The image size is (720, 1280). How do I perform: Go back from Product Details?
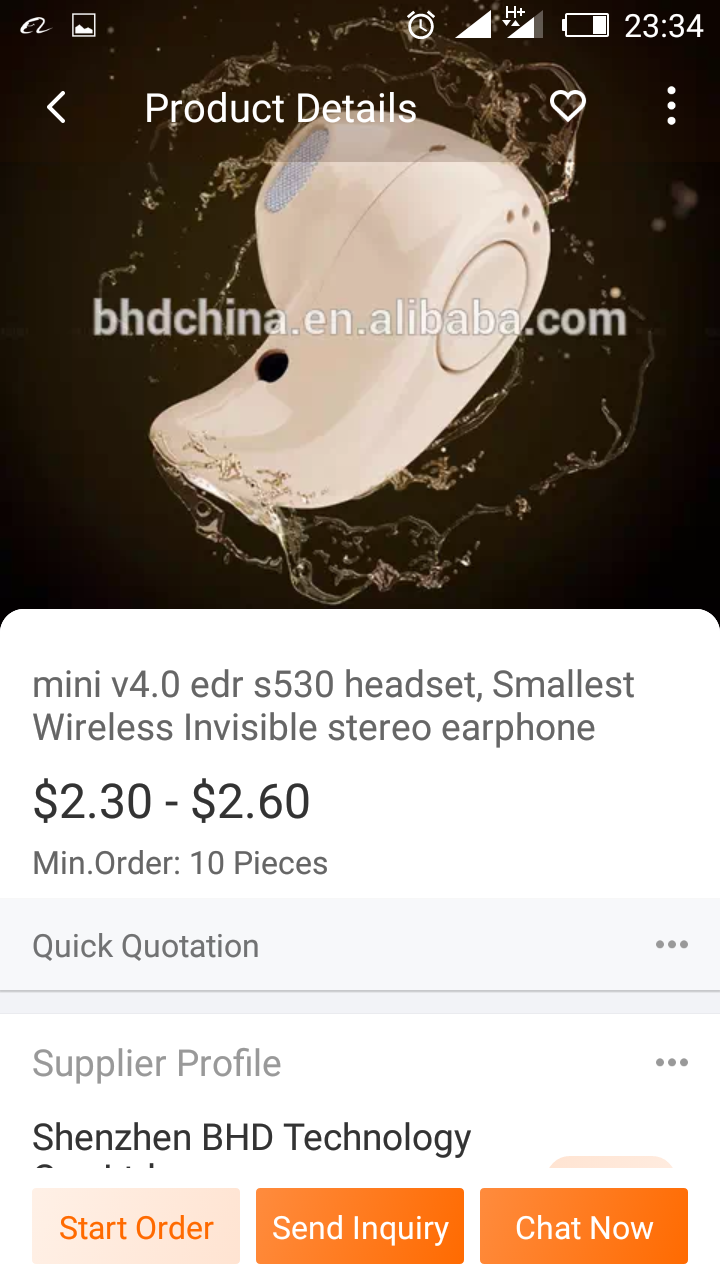pos(57,108)
